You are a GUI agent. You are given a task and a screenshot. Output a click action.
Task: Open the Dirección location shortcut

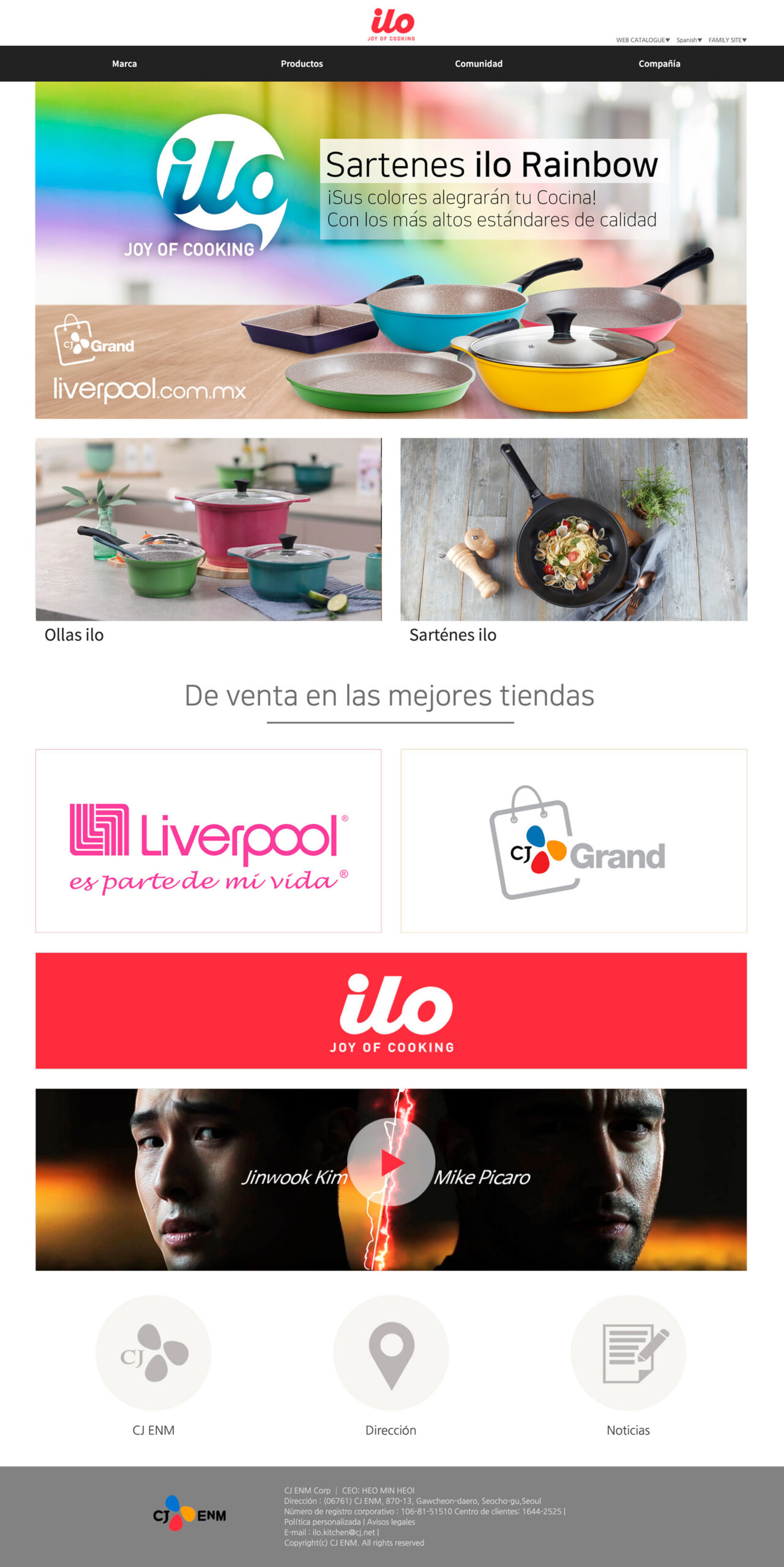[391, 1353]
